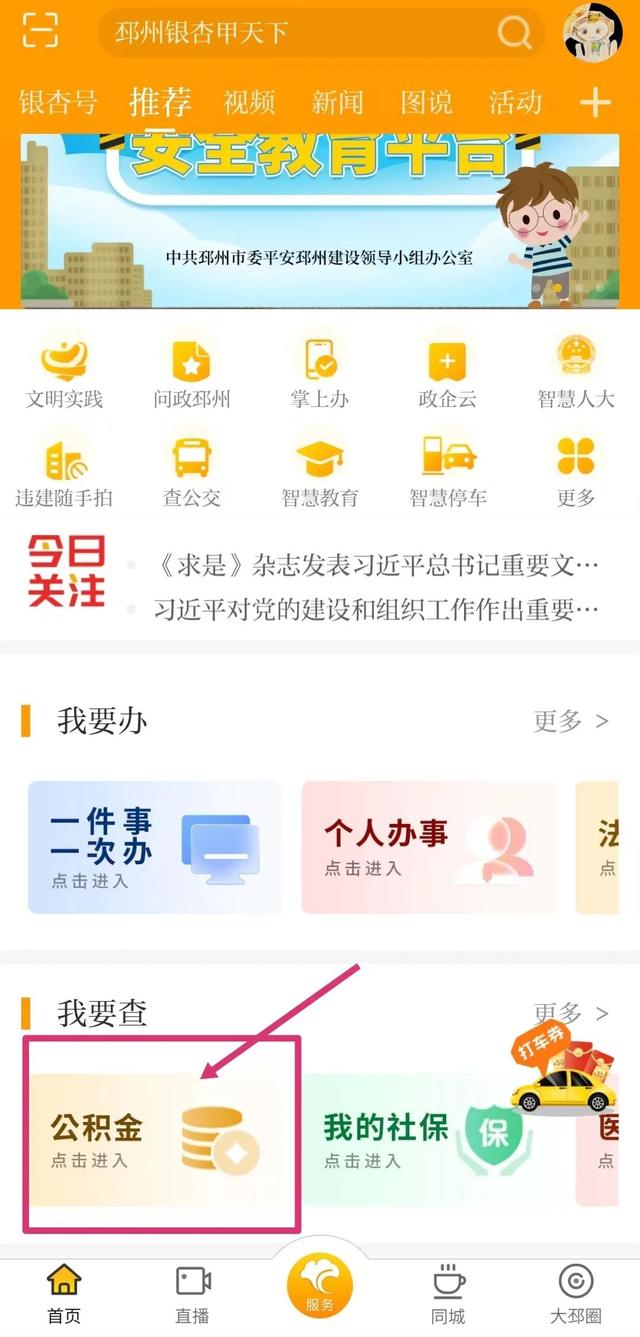The height and width of the screenshot is (1337, 640).
Task: Open the 一件事一次办 card
Action: click(x=155, y=847)
